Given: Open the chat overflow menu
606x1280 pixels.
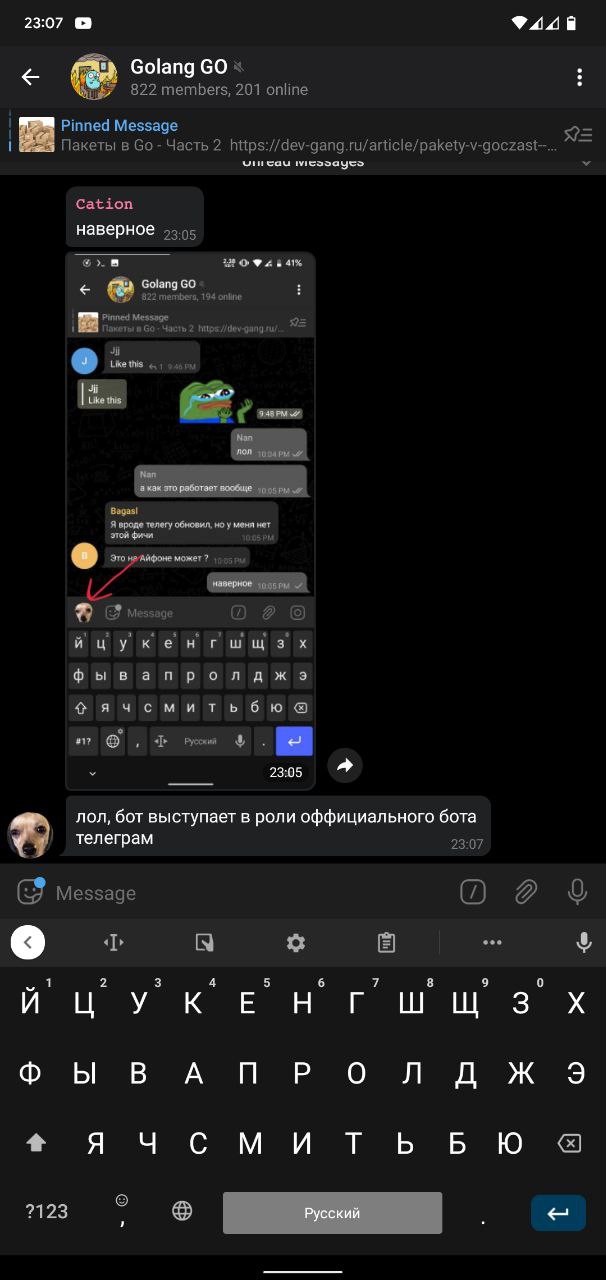Looking at the screenshot, I should tap(579, 77).
